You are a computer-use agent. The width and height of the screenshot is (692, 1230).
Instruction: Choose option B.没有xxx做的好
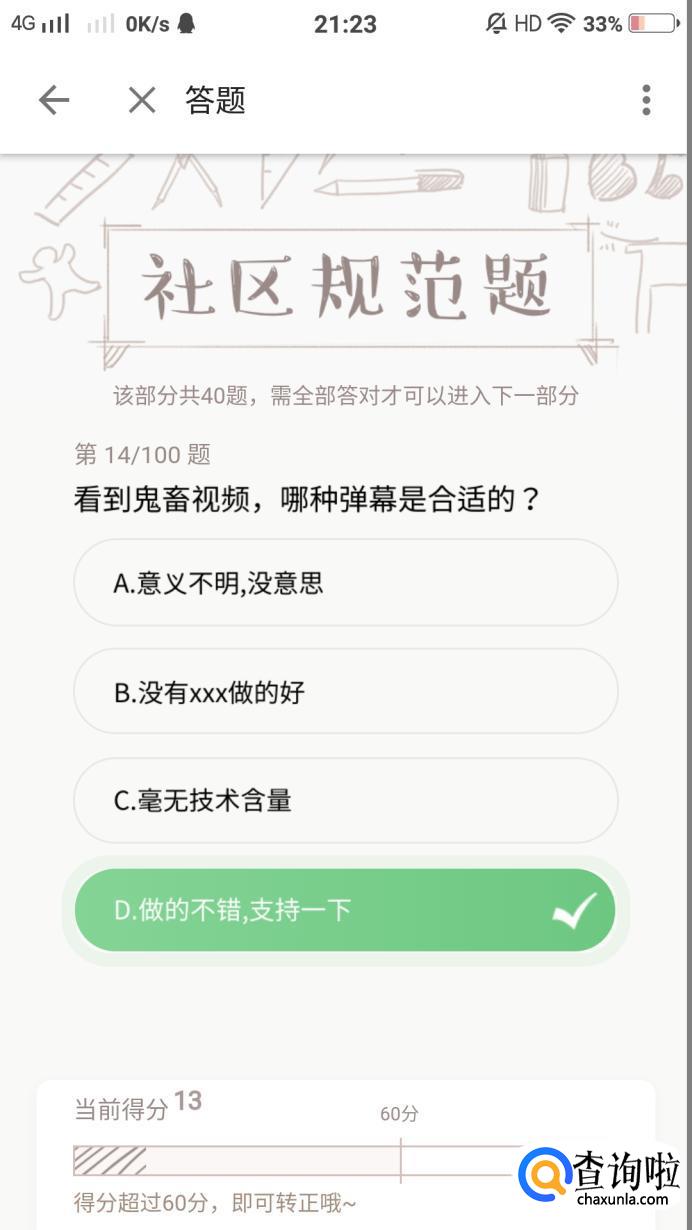pyautogui.click(x=345, y=692)
